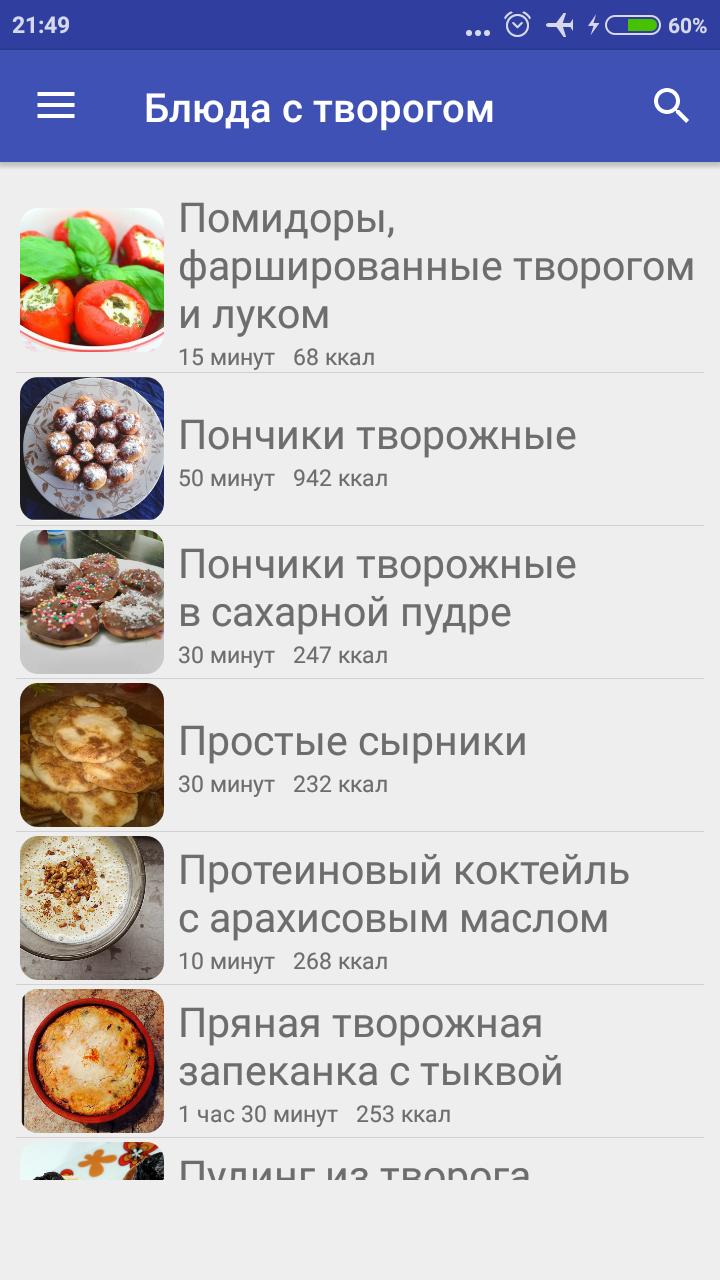Tap the search magnifier icon
Image resolution: width=720 pixels, height=1280 pixels.
(x=671, y=106)
